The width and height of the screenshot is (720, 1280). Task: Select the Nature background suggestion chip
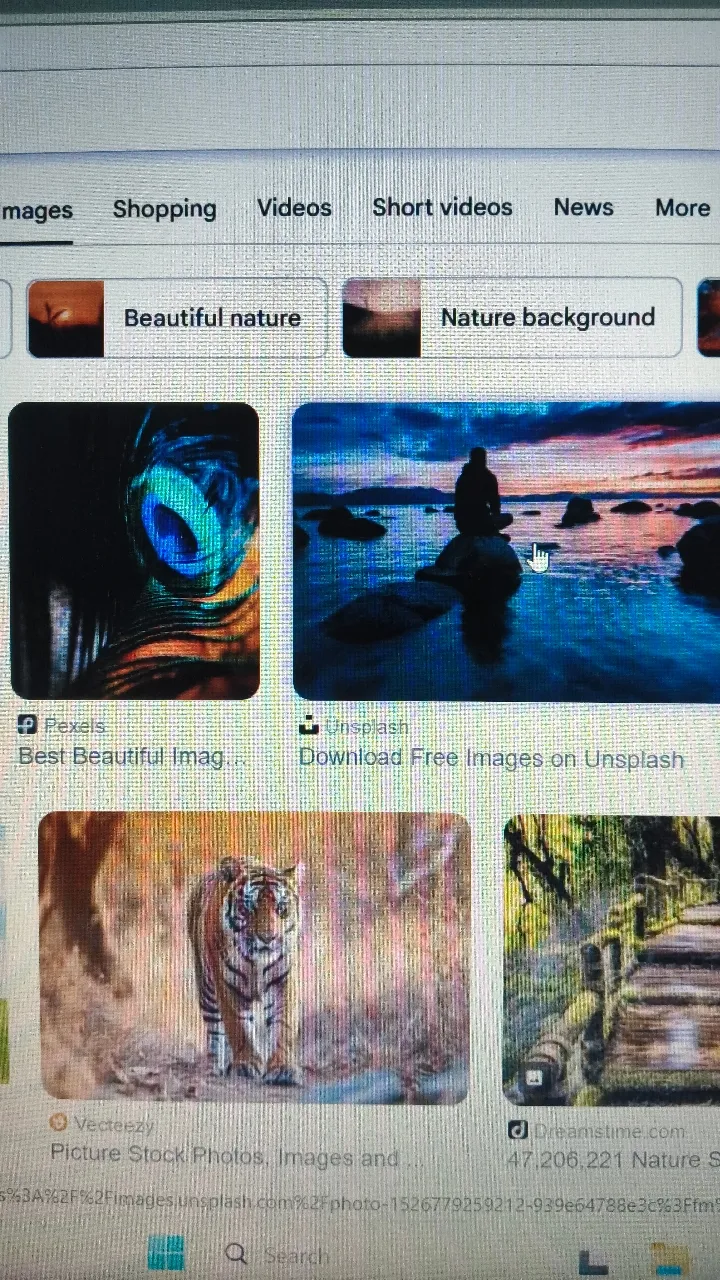512,318
